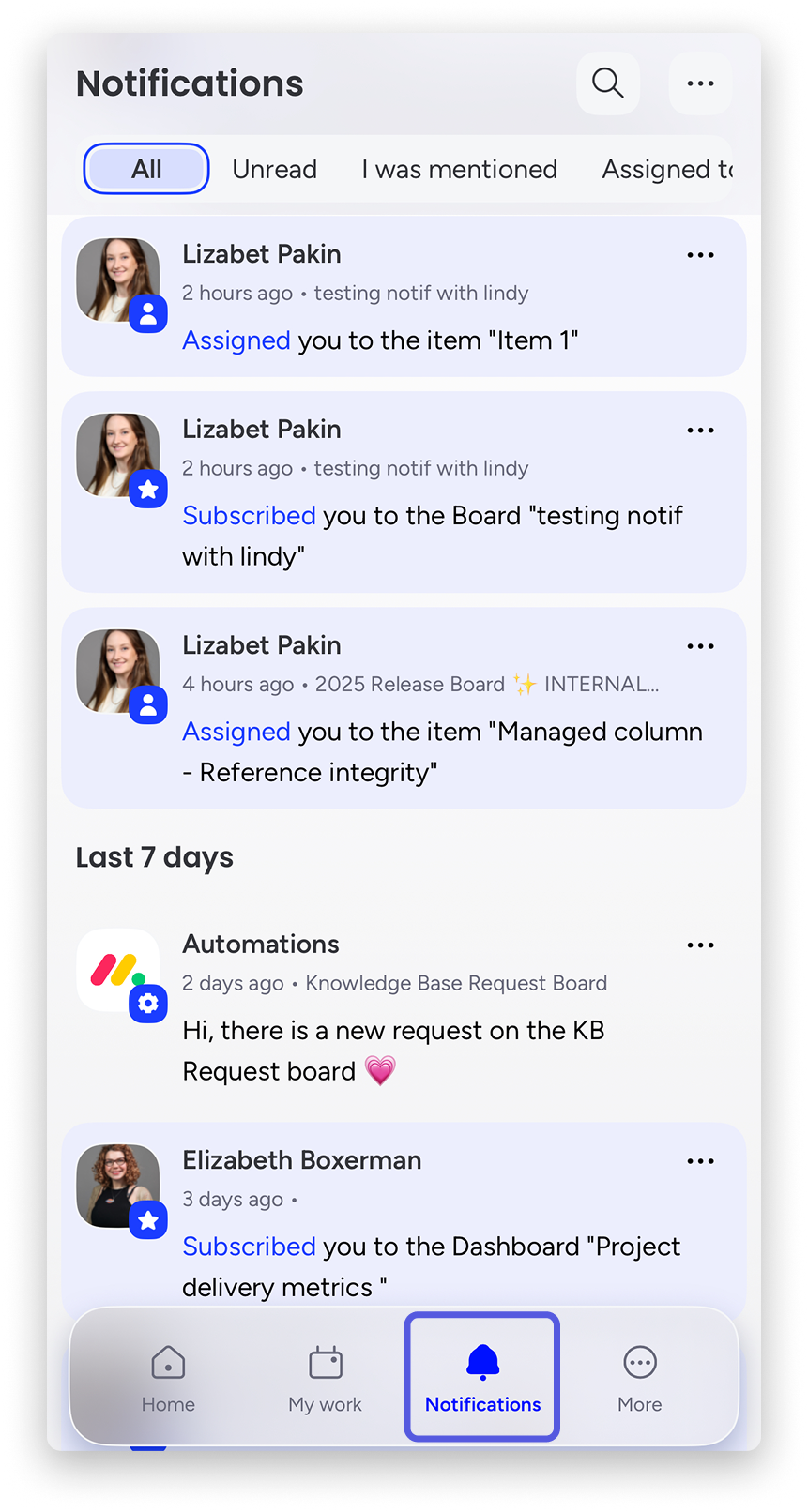Select the All filter chip
The width and height of the screenshot is (808, 1512).
coord(146,169)
